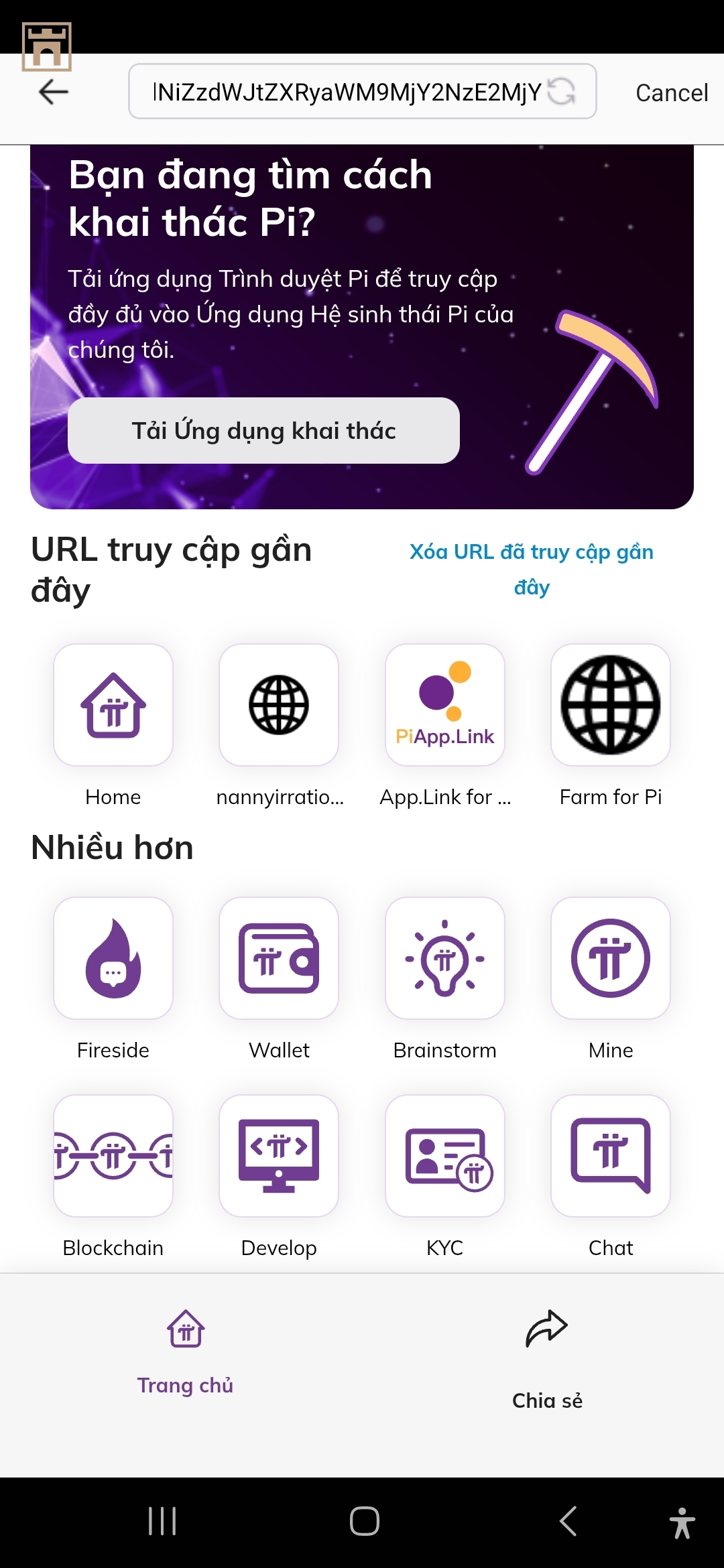This screenshot has height=1568, width=724.
Task: Open the recent nannyirratio... site
Action: [279, 706]
